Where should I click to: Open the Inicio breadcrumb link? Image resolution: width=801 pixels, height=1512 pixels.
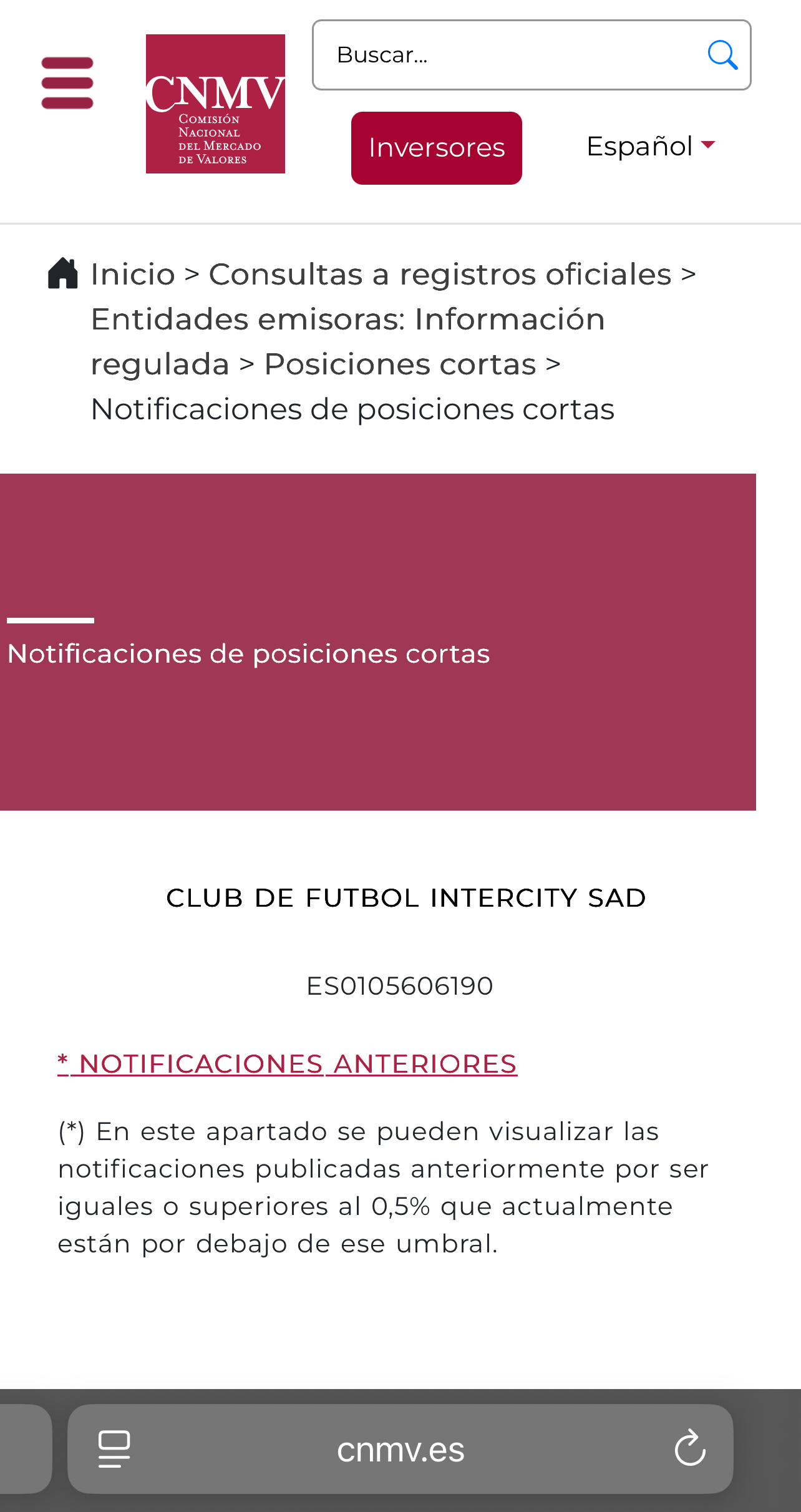(x=133, y=274)
